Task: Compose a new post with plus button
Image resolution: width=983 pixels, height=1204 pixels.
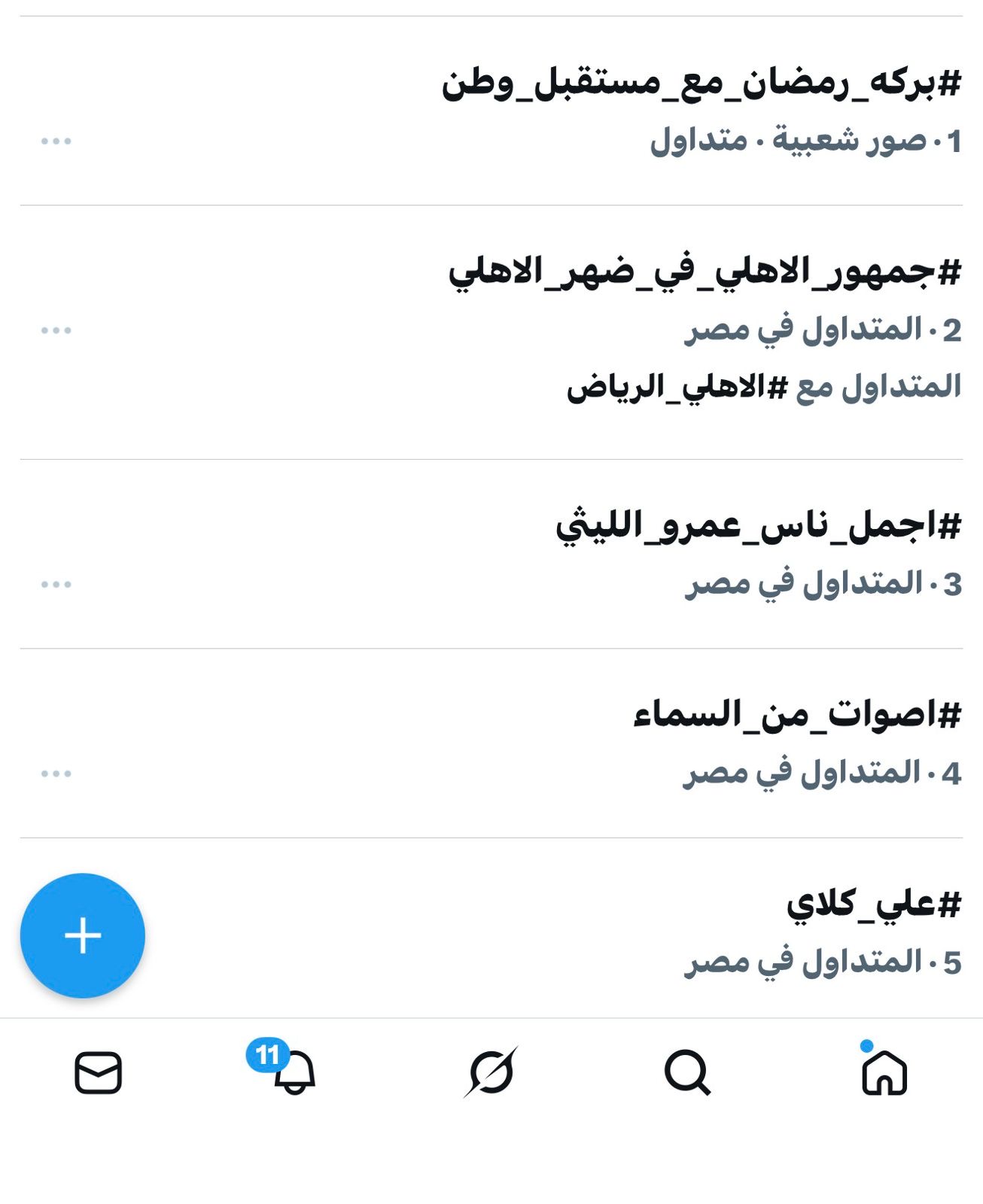Action: 83,935
